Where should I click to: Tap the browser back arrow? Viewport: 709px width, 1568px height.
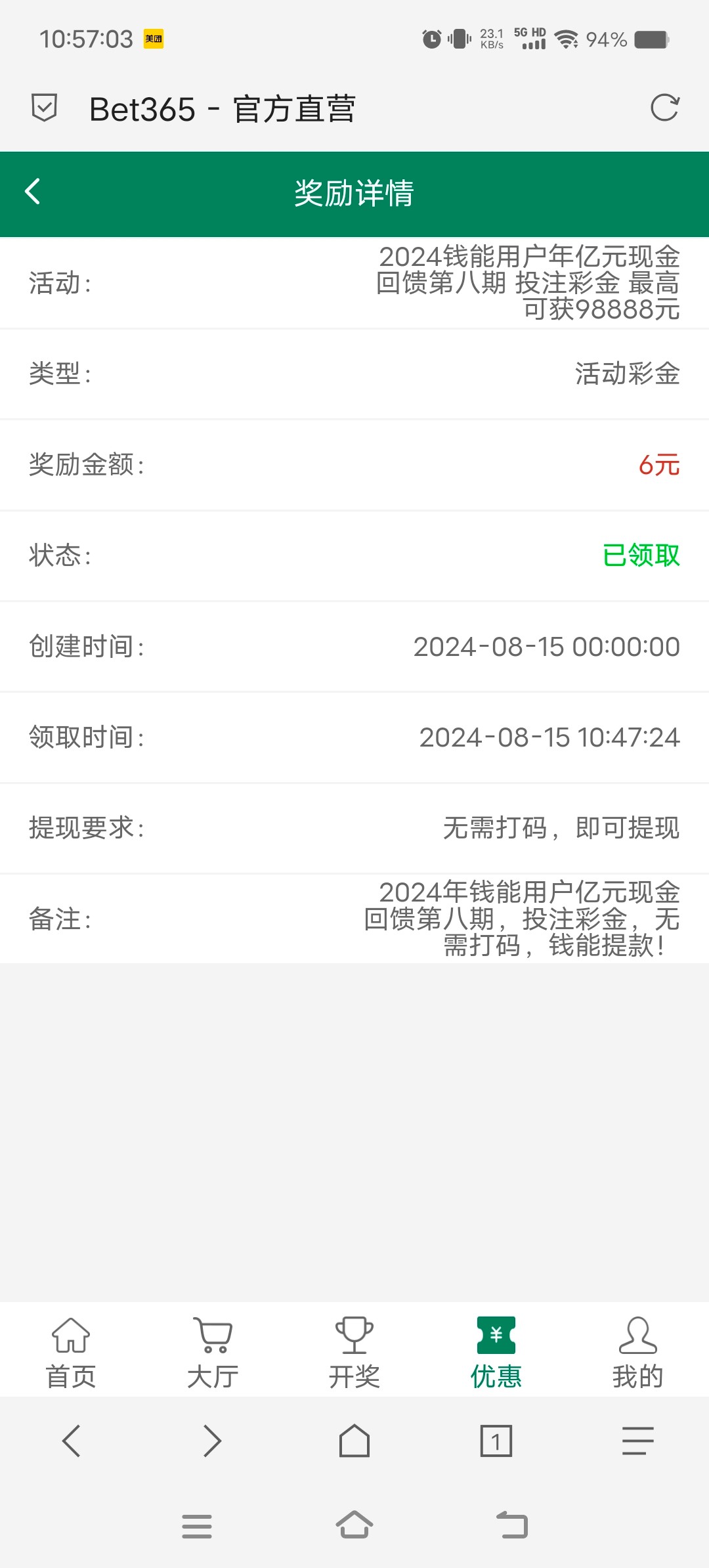tap(71, 1441)
